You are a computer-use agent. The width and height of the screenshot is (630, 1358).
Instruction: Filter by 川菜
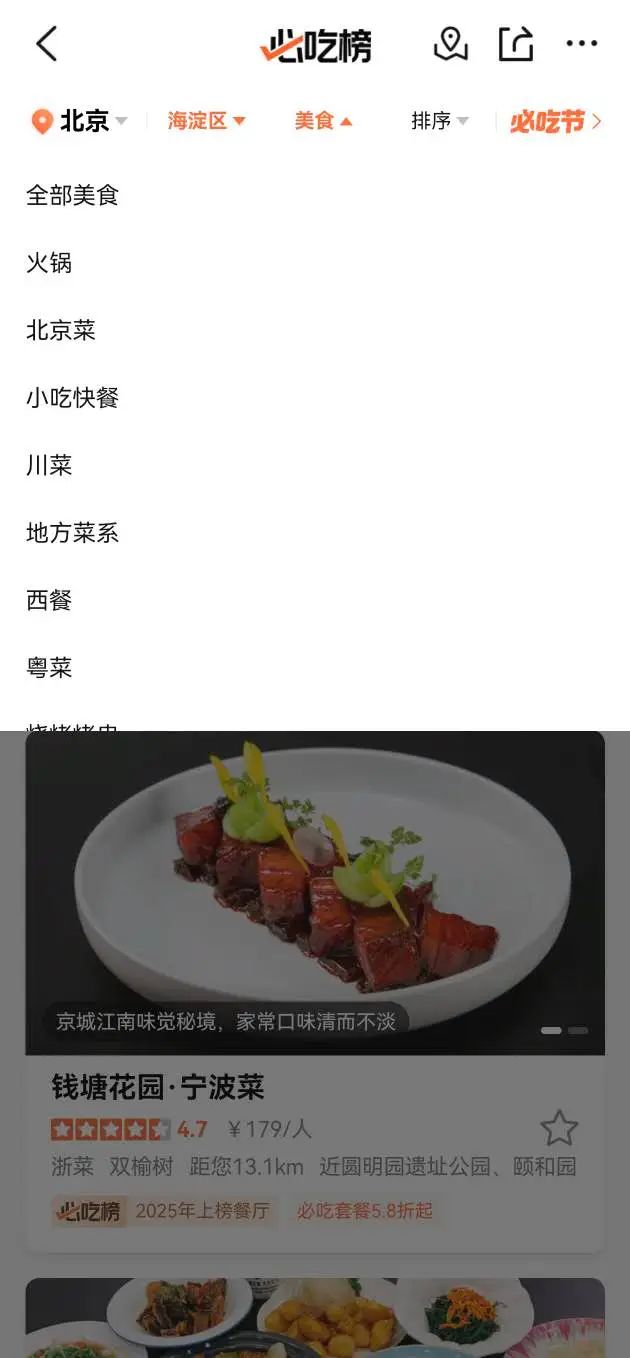(x=49, y=466)
